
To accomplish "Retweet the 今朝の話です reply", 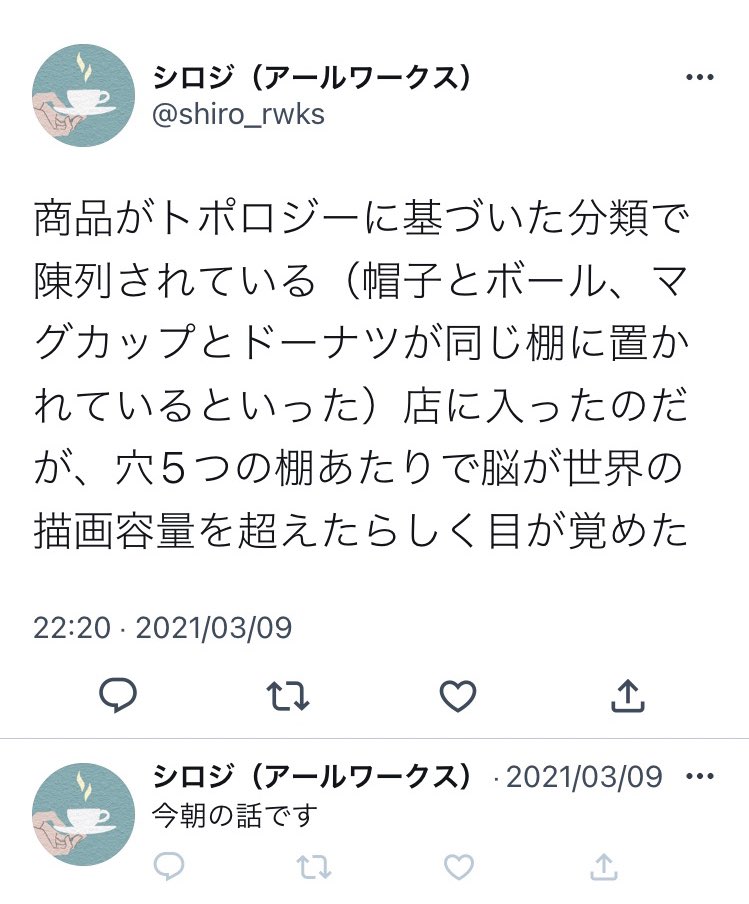I will [314, 864].
